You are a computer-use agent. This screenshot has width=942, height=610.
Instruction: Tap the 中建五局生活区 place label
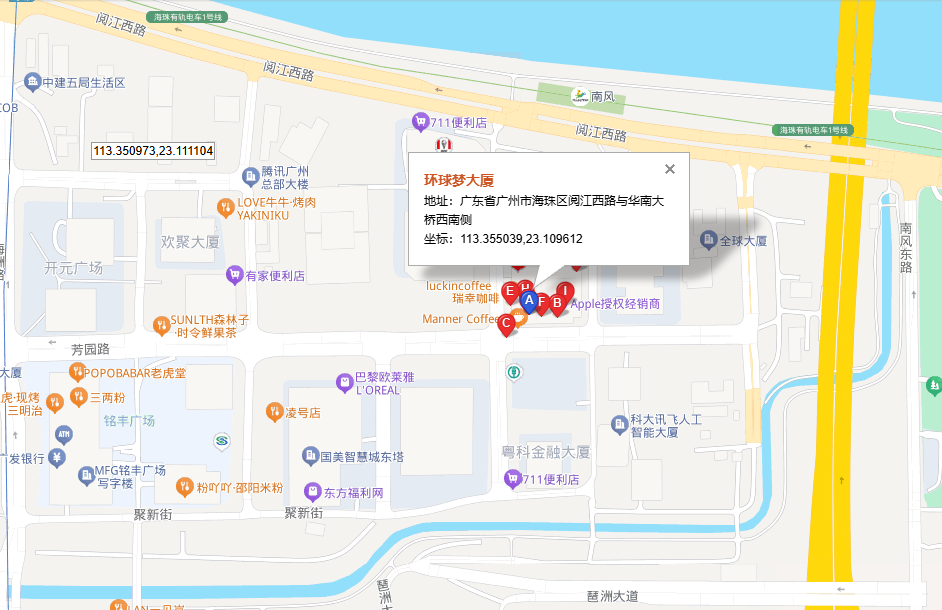(x=84, y=82)
